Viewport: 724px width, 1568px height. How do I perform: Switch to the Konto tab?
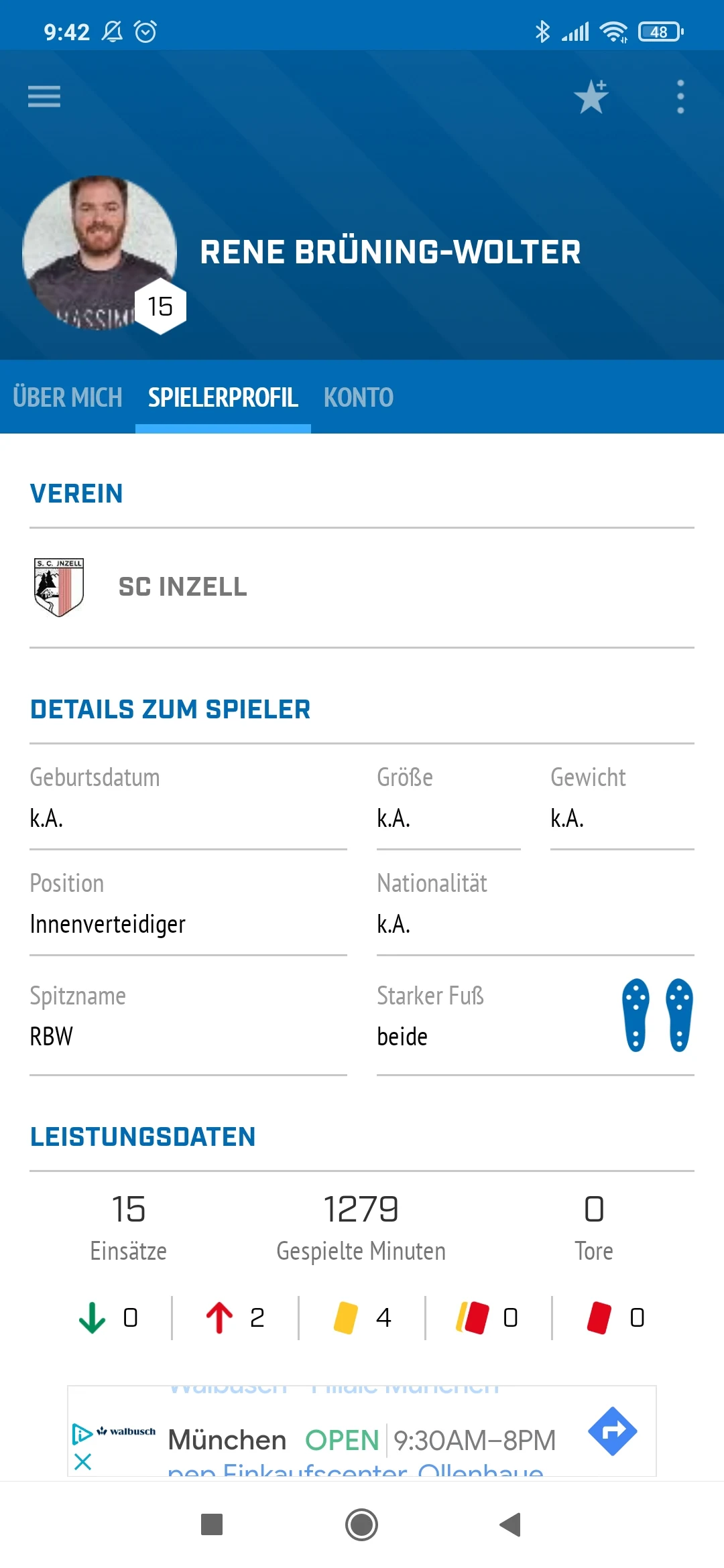pos(359,397)
